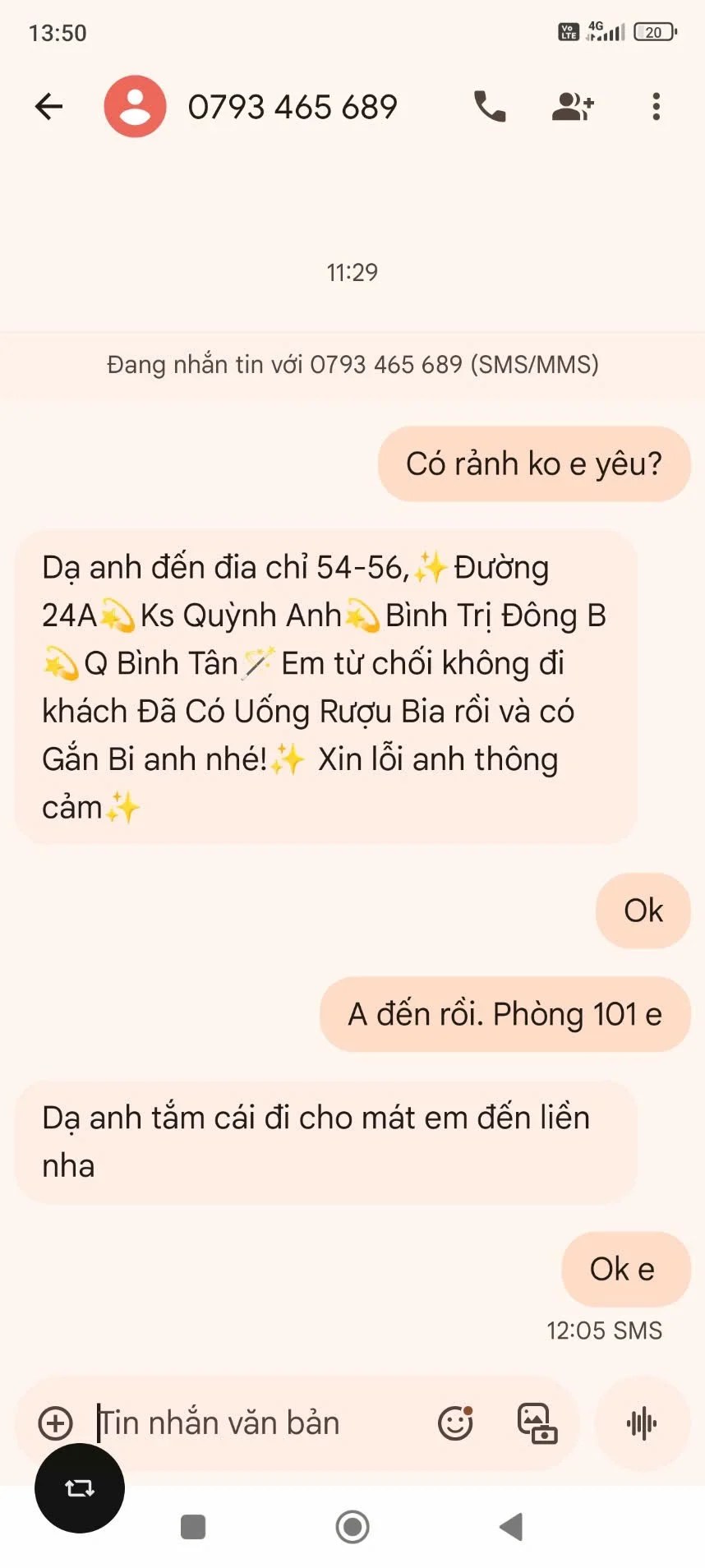Go back to the conversation list
Viewport: 705px width, 1568px height.
coord(49,106)
